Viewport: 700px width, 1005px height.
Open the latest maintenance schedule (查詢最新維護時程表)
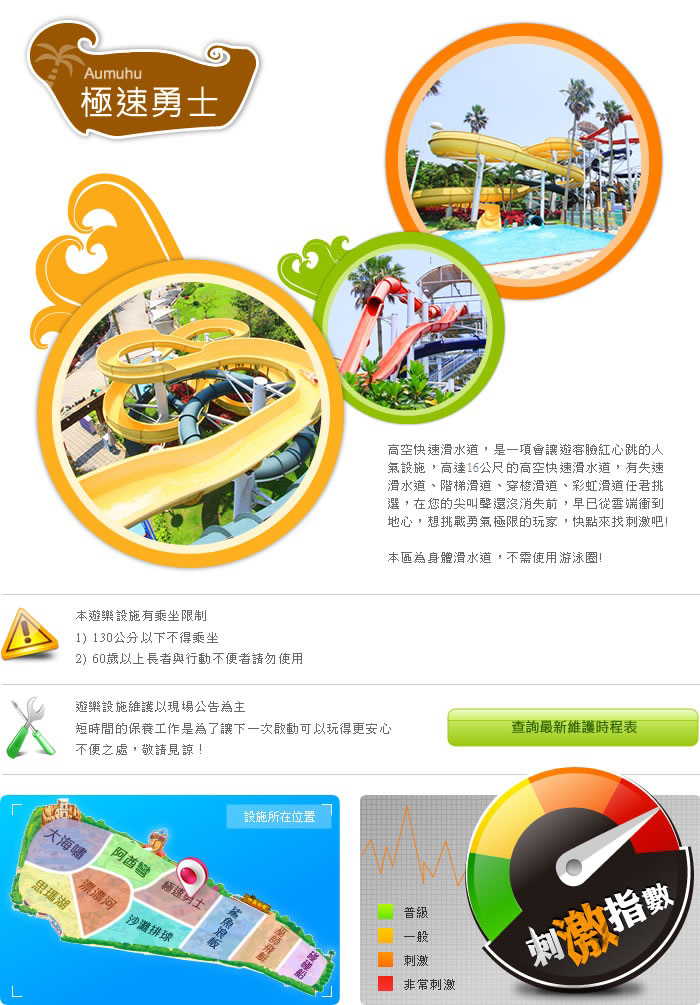(572, 727)
